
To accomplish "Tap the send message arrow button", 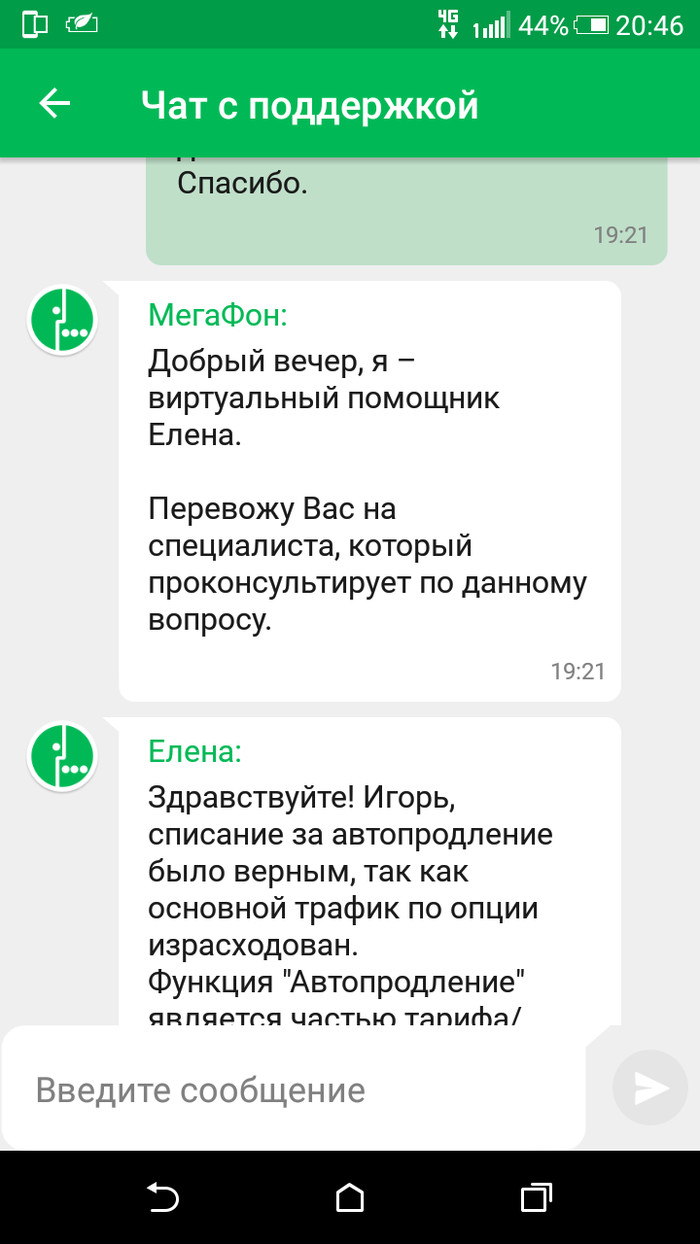I will point(650,1088).
